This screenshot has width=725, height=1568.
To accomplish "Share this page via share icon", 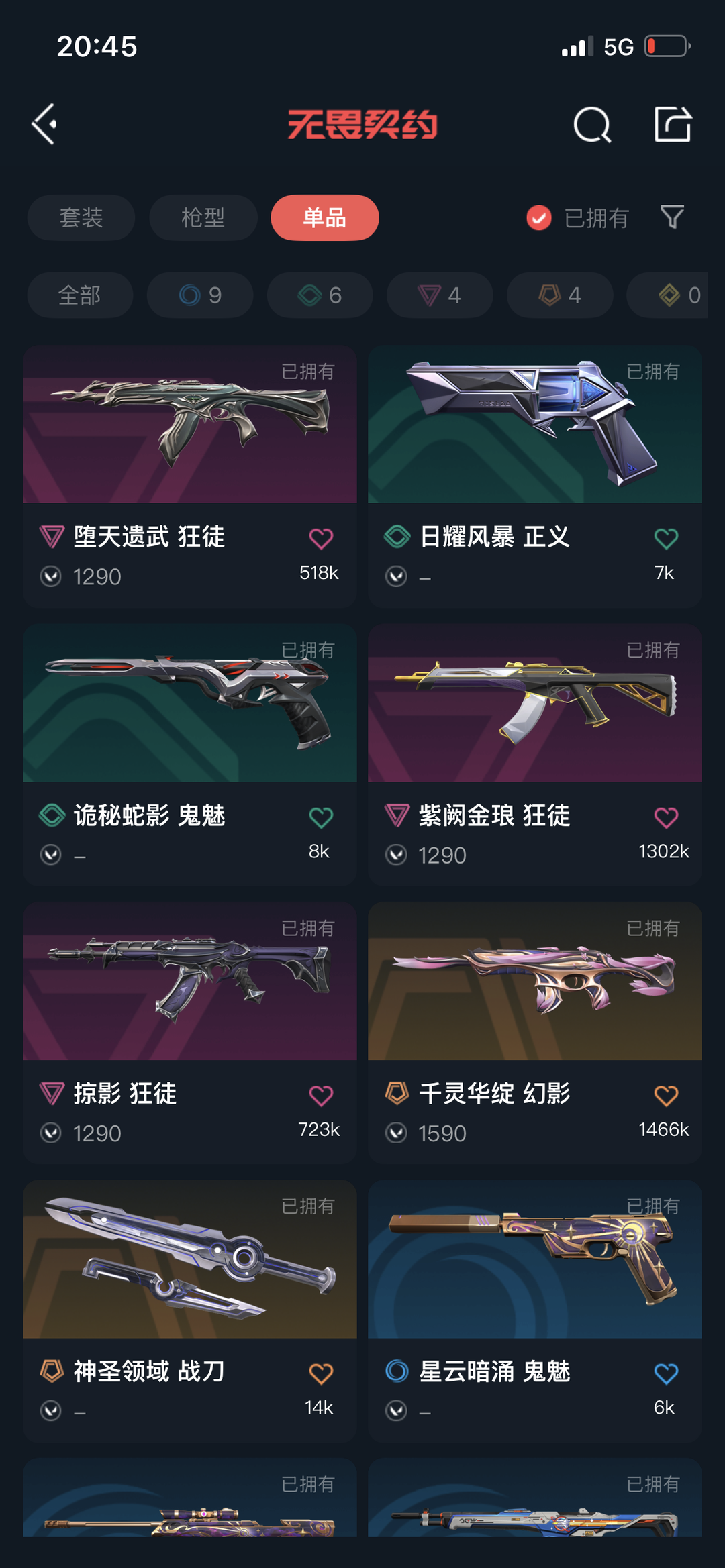I will [x=673, y=125].
